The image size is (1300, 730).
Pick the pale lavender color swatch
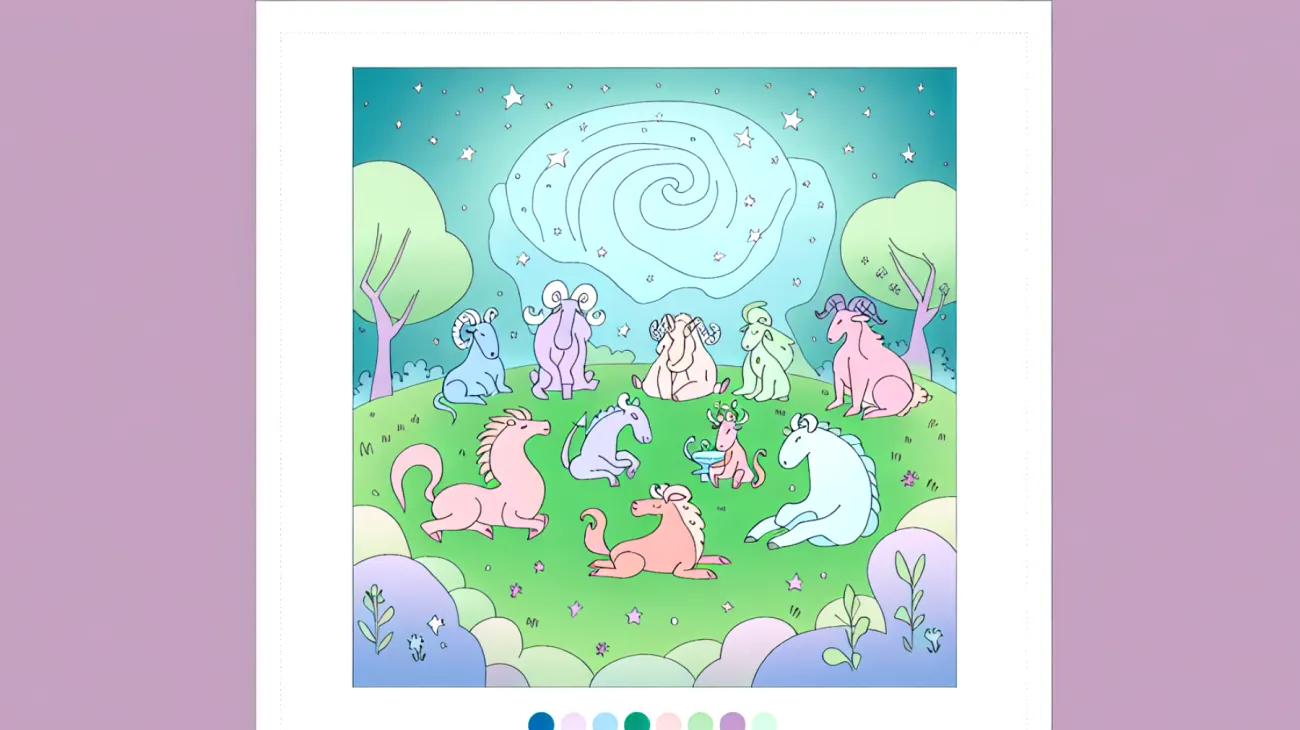(x=573, y=723)
